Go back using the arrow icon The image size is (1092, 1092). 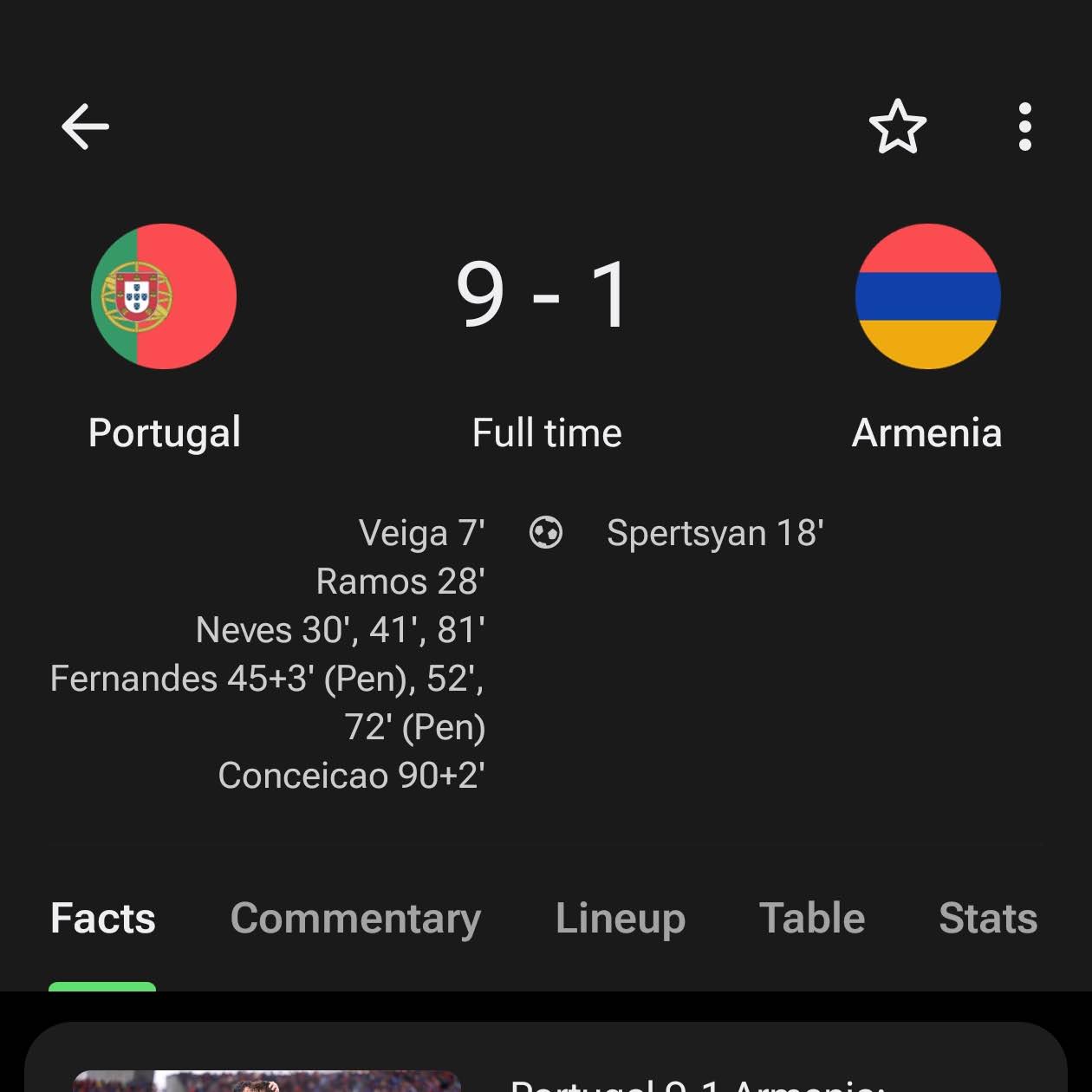point(85,127)
